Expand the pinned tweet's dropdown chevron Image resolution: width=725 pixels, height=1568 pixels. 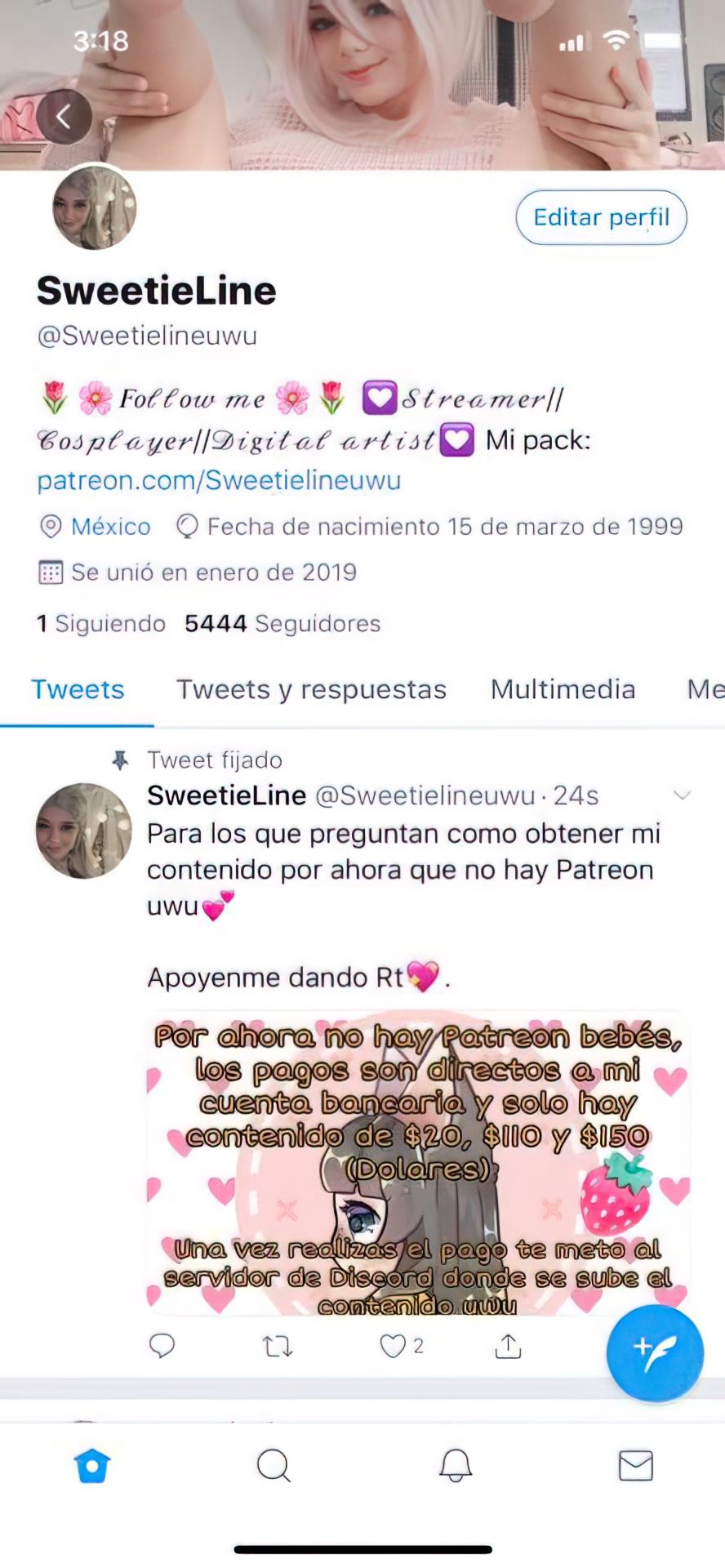(x=682, y=795)
